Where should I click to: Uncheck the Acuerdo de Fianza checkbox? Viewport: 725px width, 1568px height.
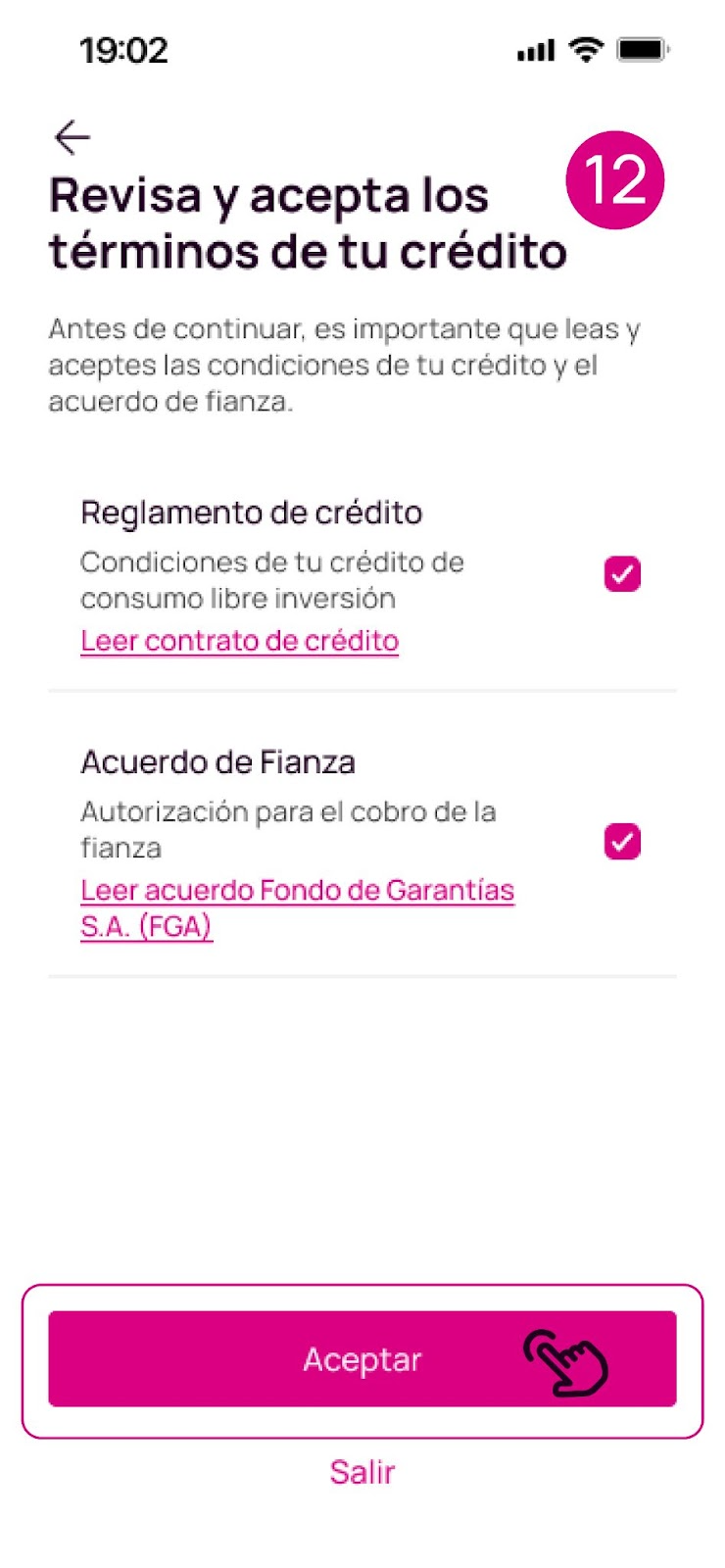(x=620, y=840)
